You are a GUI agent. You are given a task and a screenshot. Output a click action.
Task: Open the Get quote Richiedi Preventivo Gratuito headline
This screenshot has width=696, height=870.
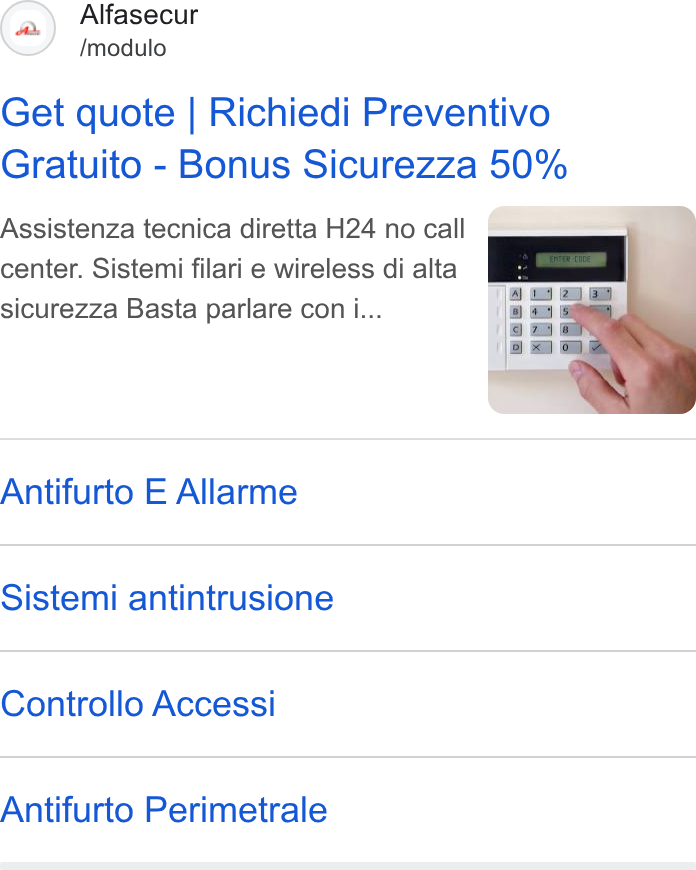(x=284, y=138)
